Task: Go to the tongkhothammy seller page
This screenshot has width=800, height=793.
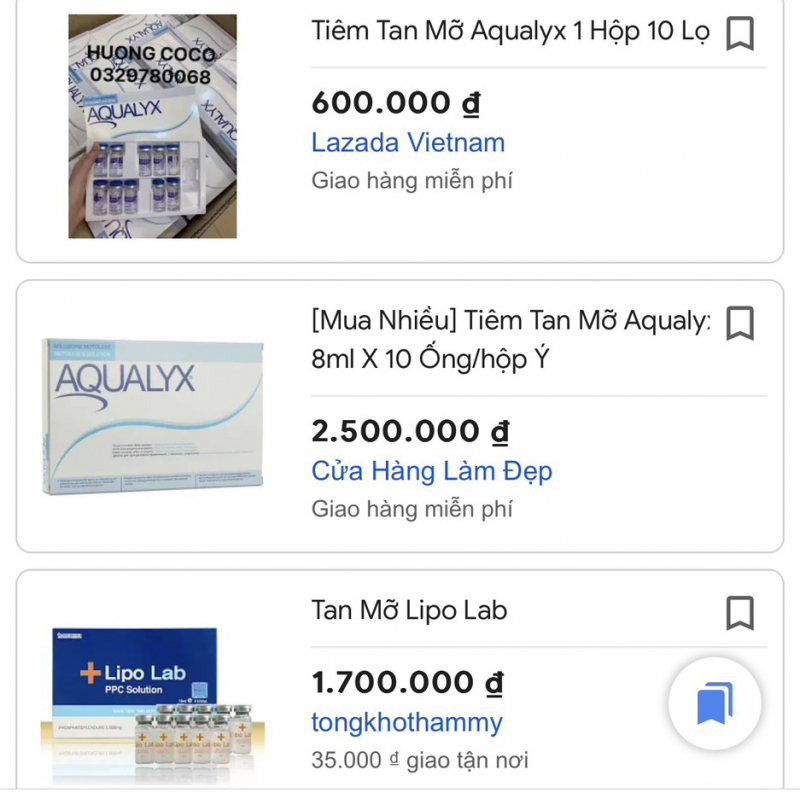Action: [406, 722]
